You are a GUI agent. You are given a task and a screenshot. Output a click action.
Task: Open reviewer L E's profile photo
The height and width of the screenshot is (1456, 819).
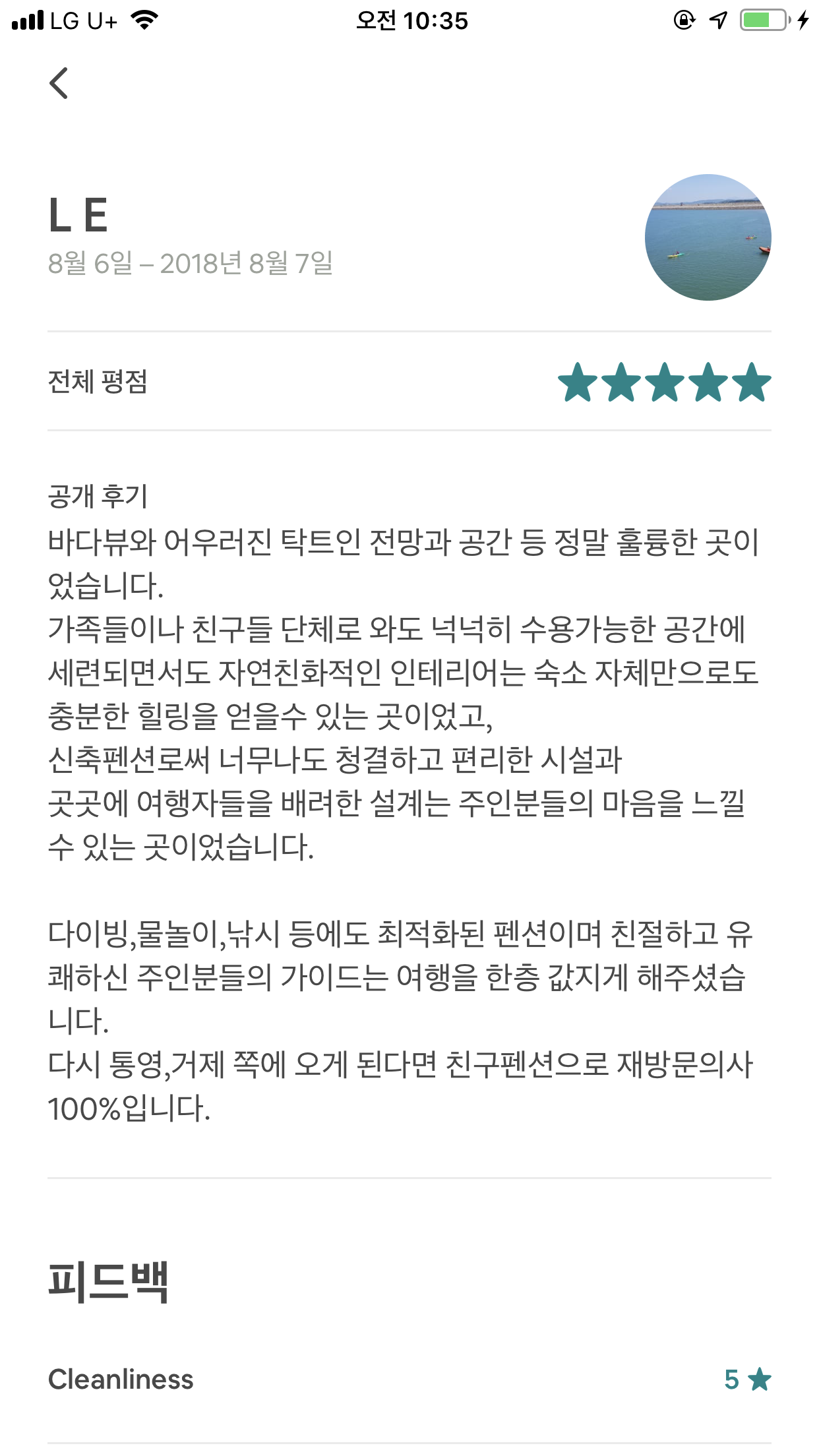(708, 237)
